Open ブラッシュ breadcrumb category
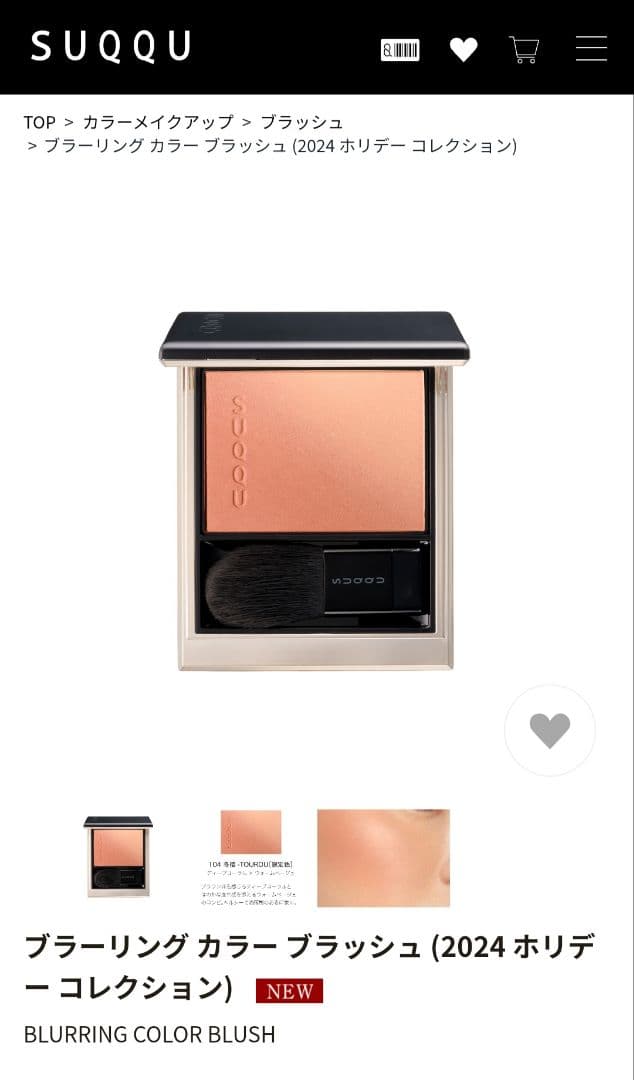The image size is (634, 1080). tap(302, 122)
